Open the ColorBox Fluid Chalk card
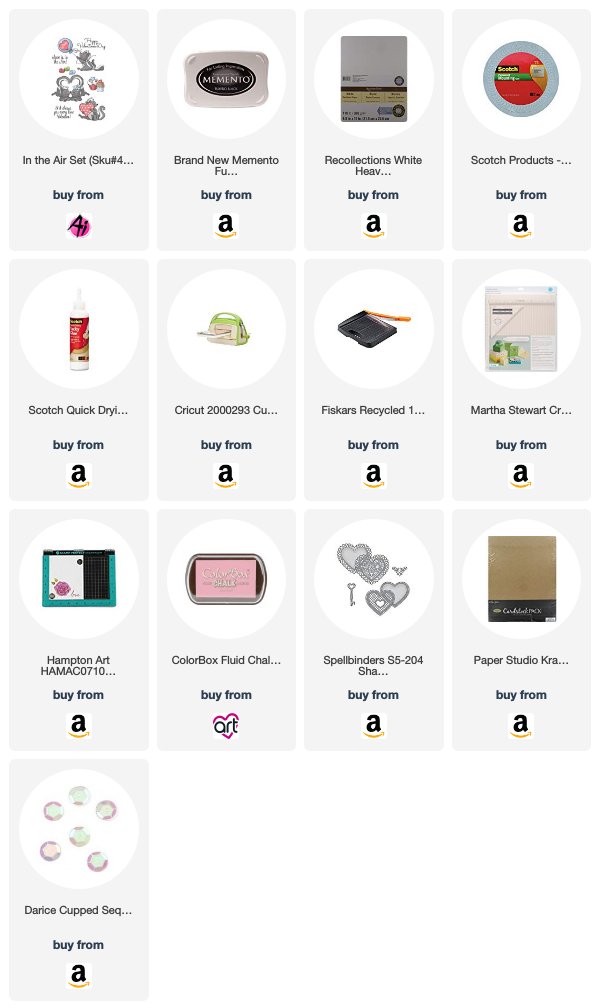The height and width of the screenshot is (1008, 600). pos(226,630)
